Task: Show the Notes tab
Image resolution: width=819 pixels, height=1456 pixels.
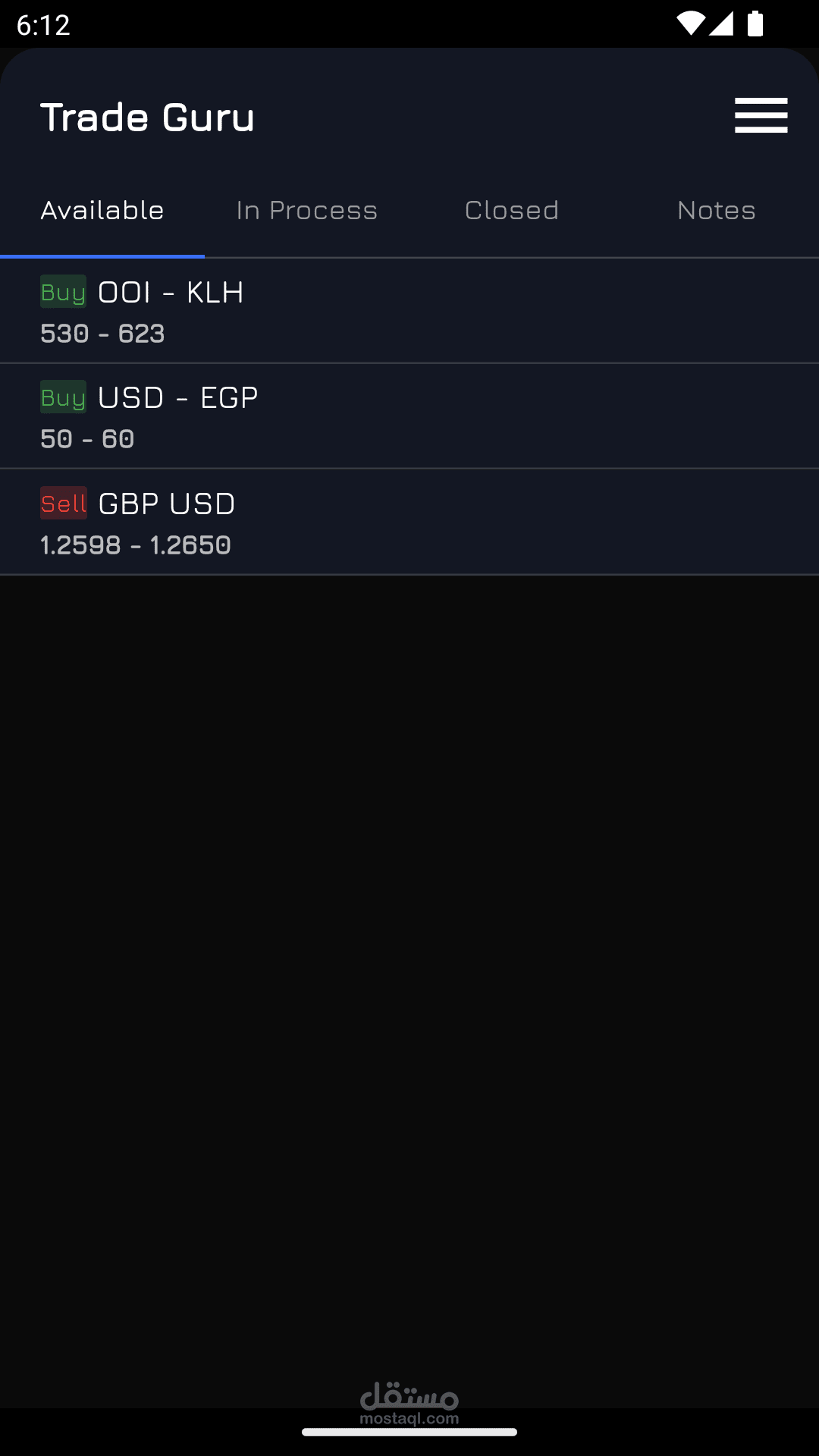Action: (x=717, y=211)
